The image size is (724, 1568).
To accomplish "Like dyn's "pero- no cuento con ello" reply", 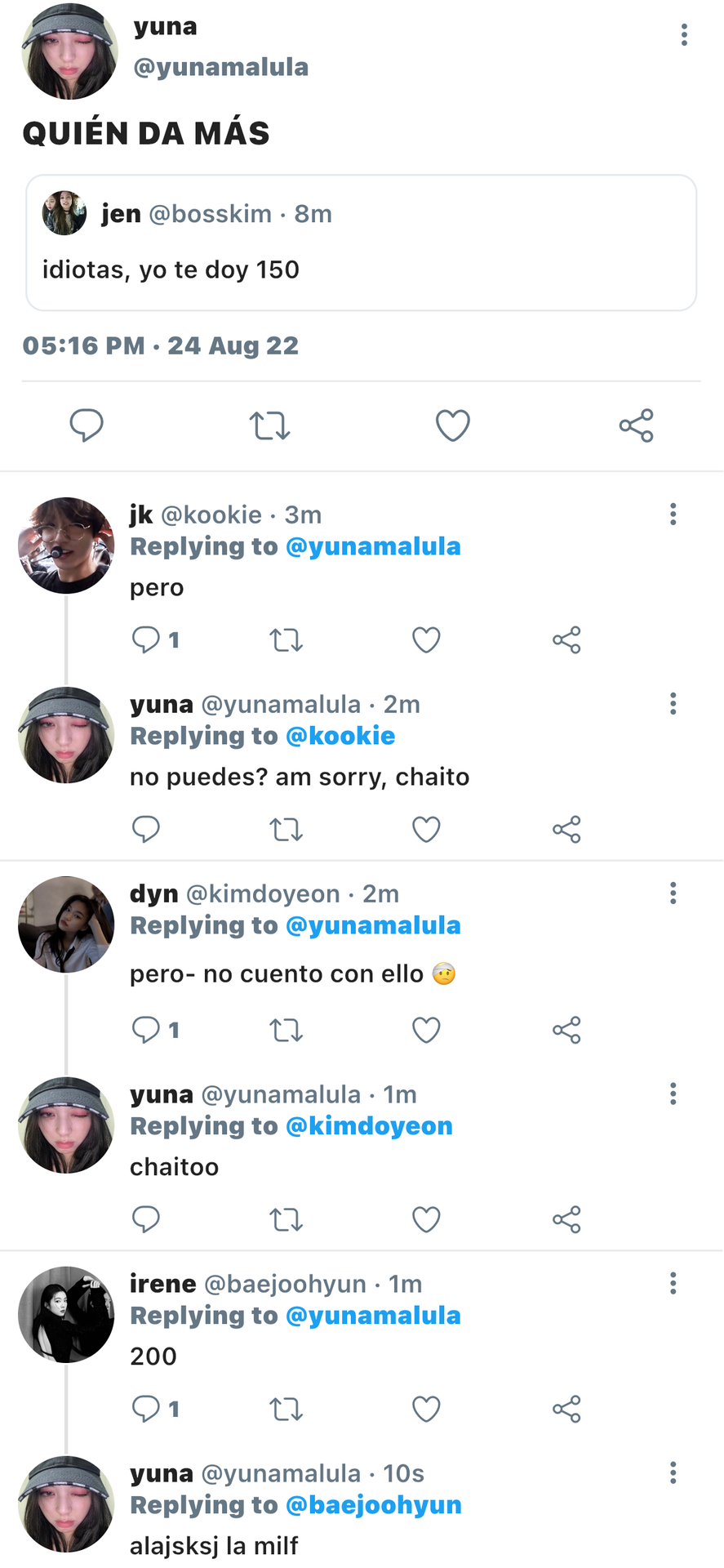I will (426, 1030).
